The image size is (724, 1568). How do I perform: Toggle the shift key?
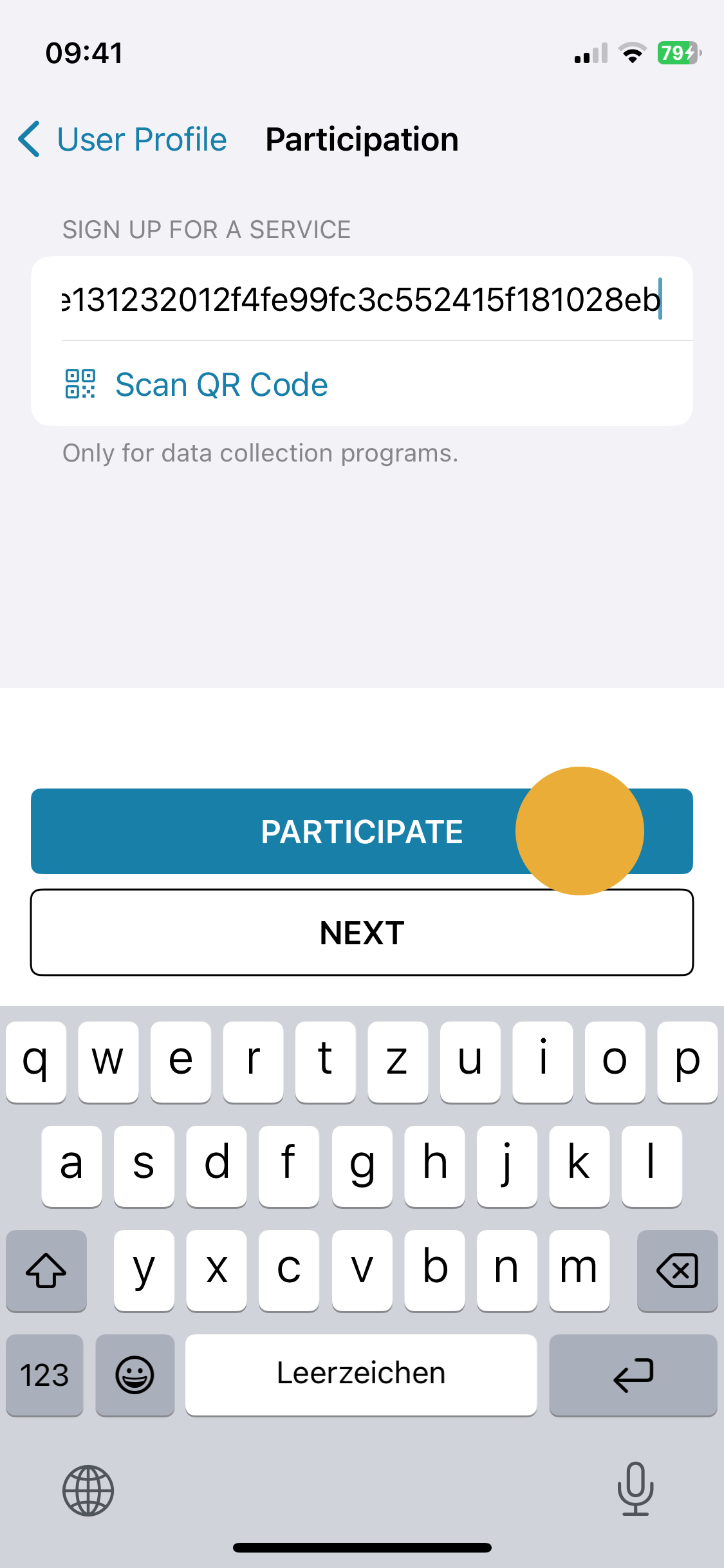click(46, 1271)
